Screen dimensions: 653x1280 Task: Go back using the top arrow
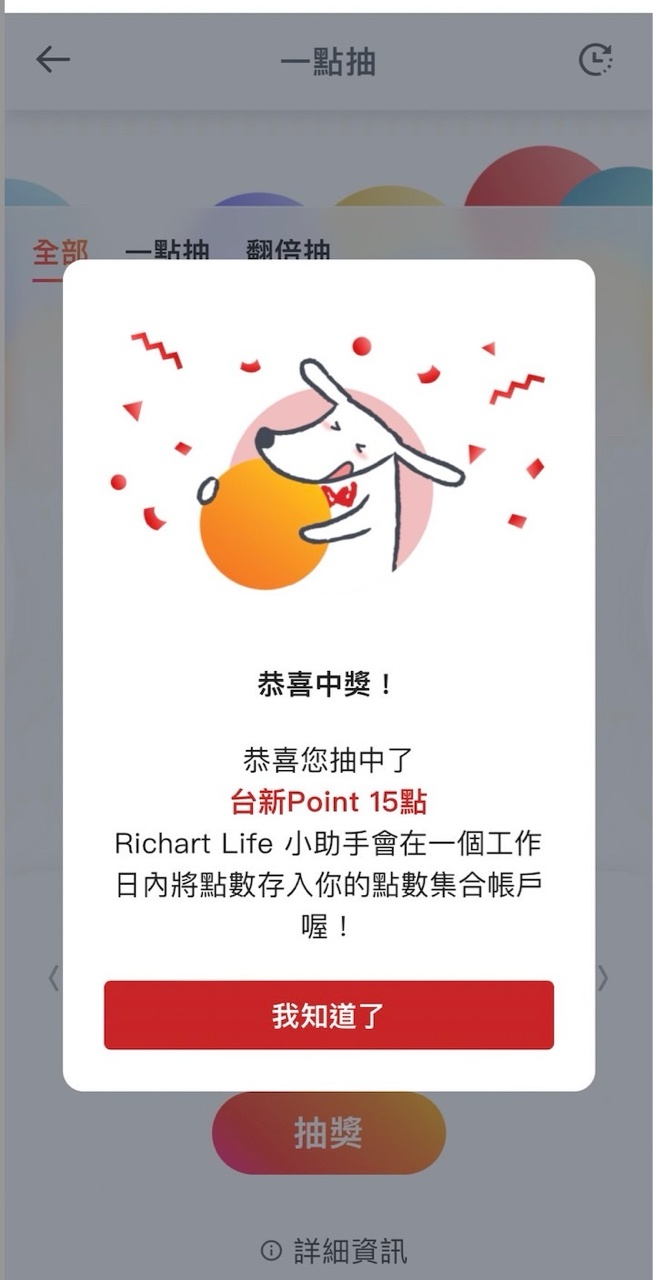[x=53, y=60]
